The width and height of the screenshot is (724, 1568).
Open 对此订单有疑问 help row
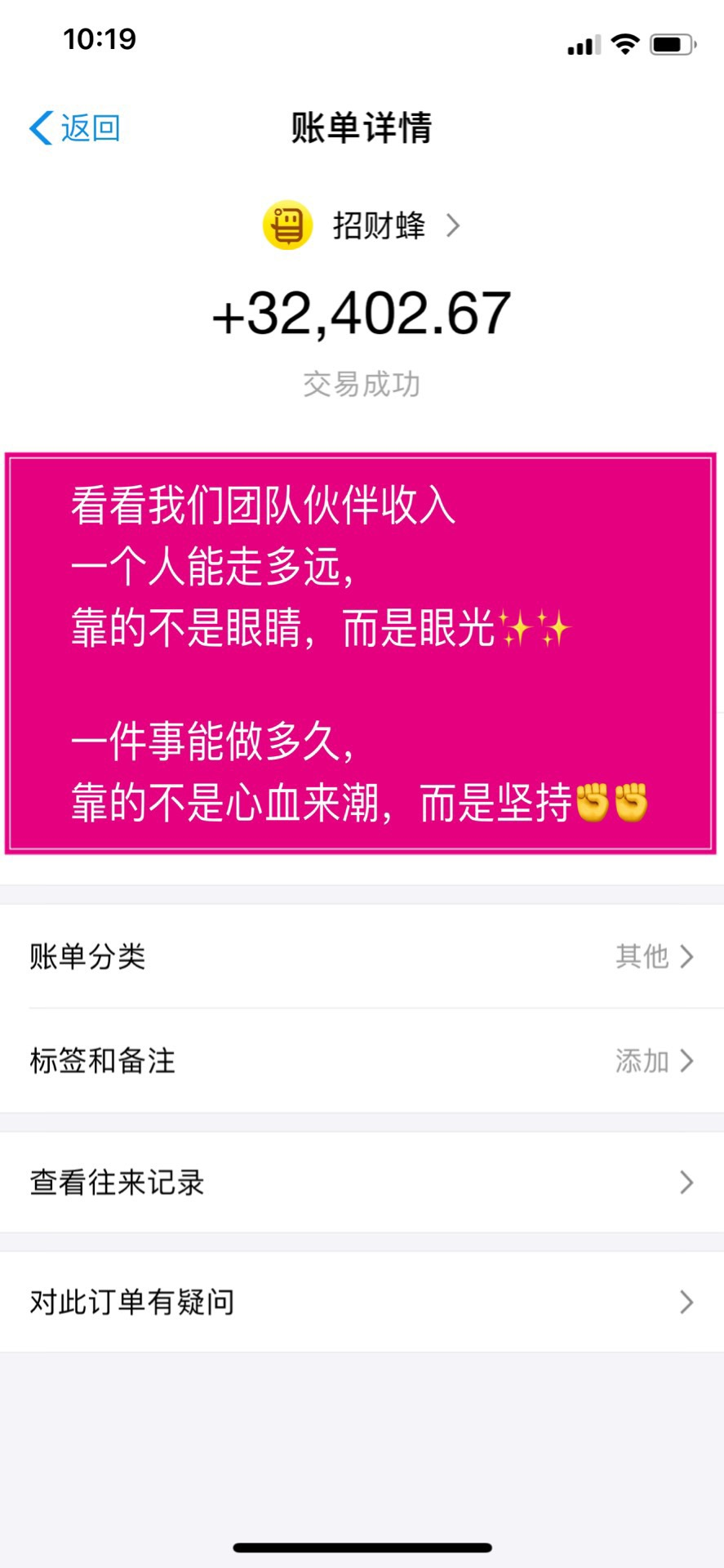coord(362,1302)
